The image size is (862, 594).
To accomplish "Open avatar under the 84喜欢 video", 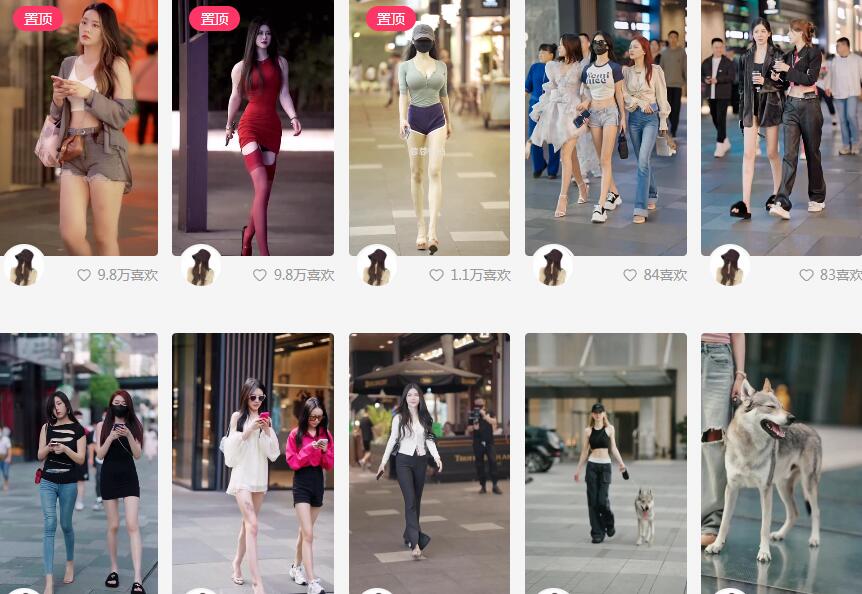I will (x=553, y=266).
